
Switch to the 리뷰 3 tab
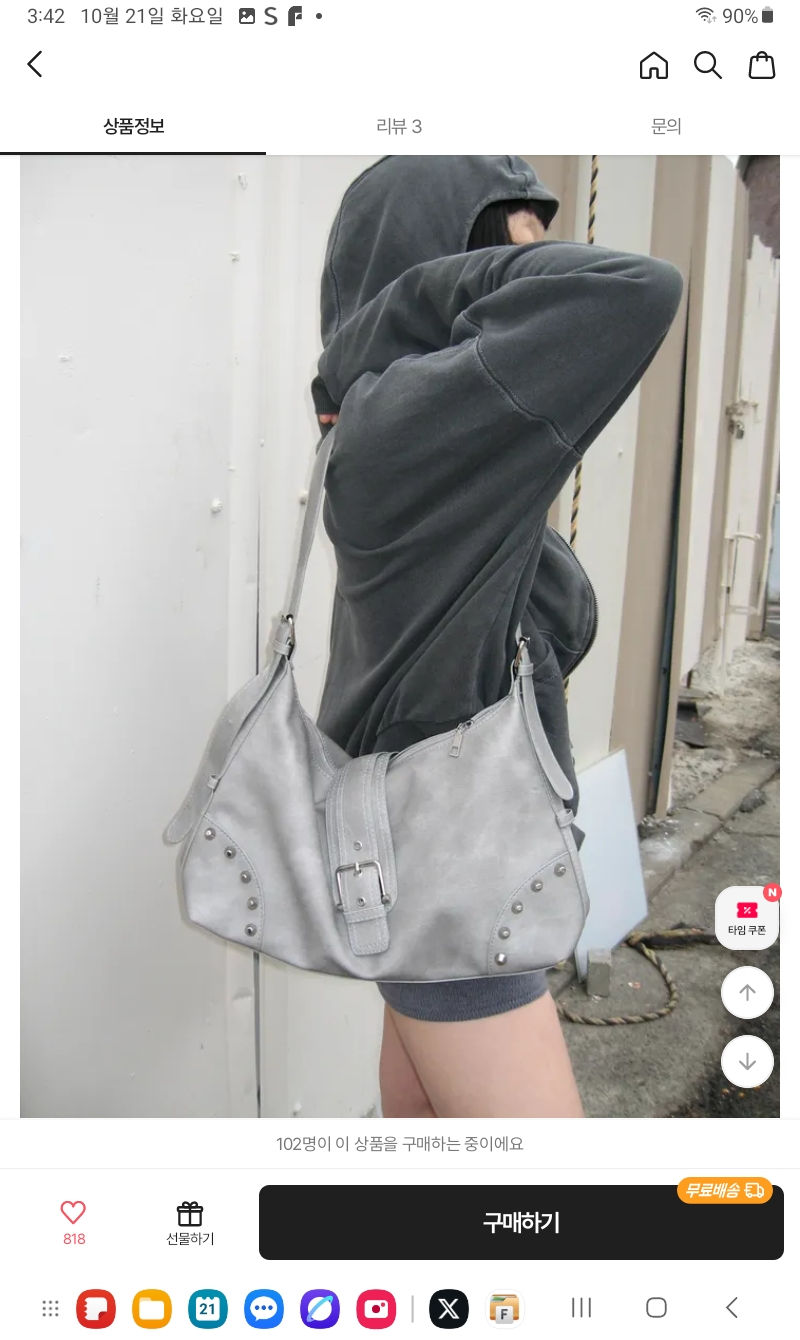click(x=399, y=126)
